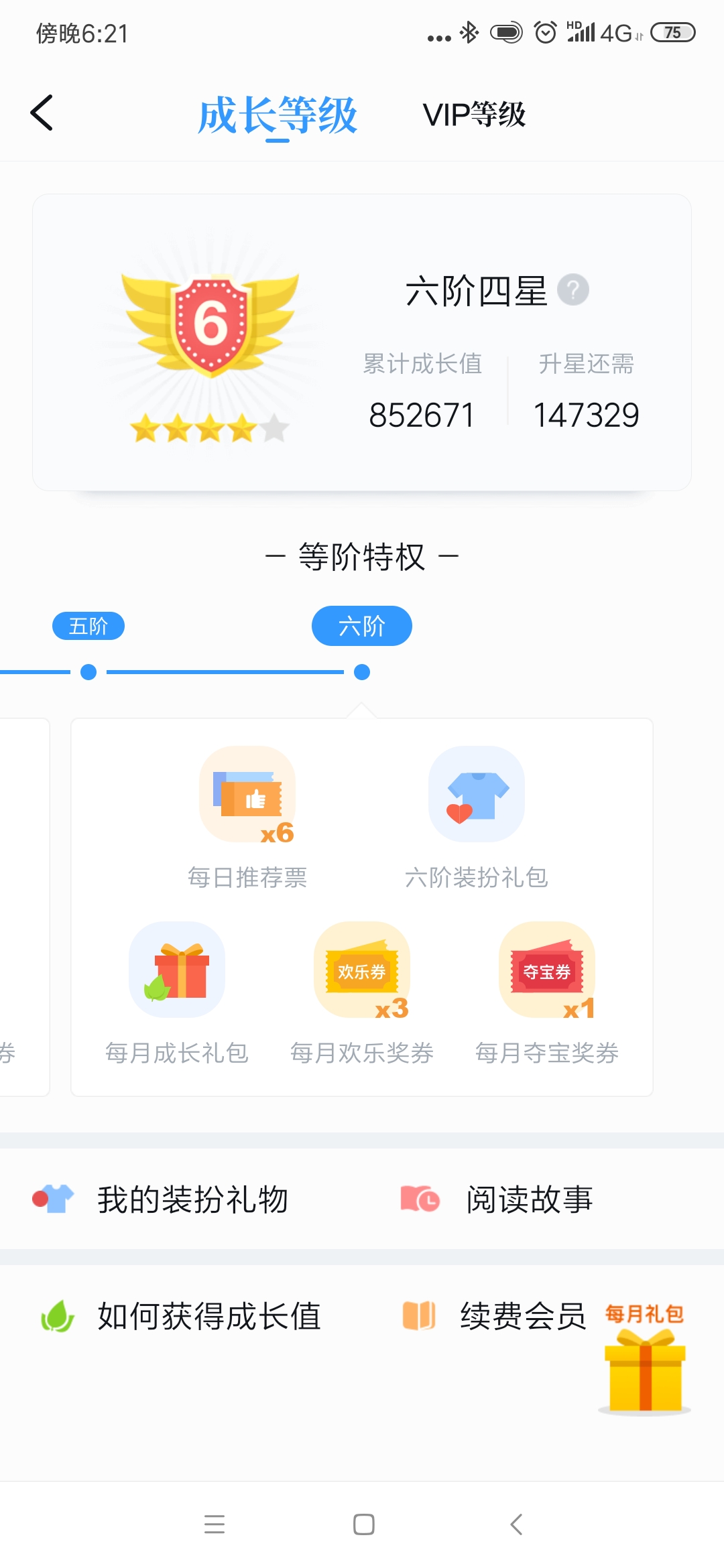The height and width of the screenshot is (1568, 724).
Task: Open the 每月夺宝奖券 privilege
Action: [x=547, y=993]
